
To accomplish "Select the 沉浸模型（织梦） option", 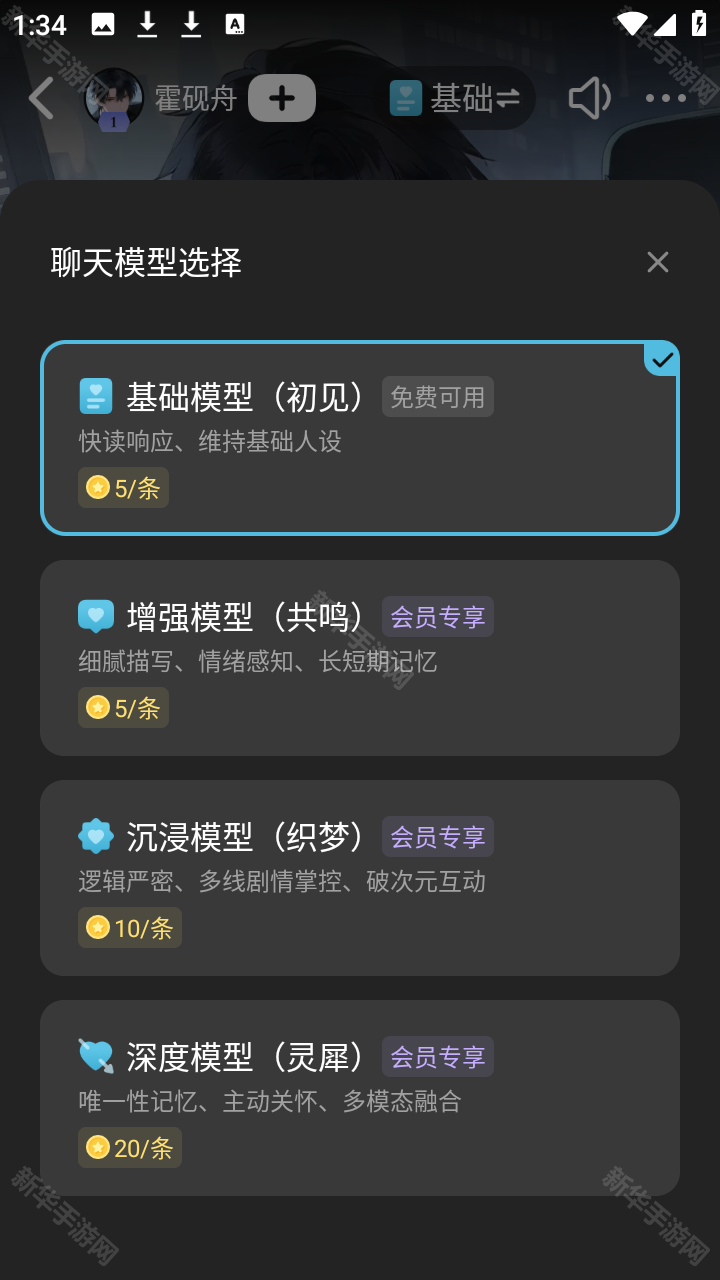I will pyautogui.click(x=360, y=876).
